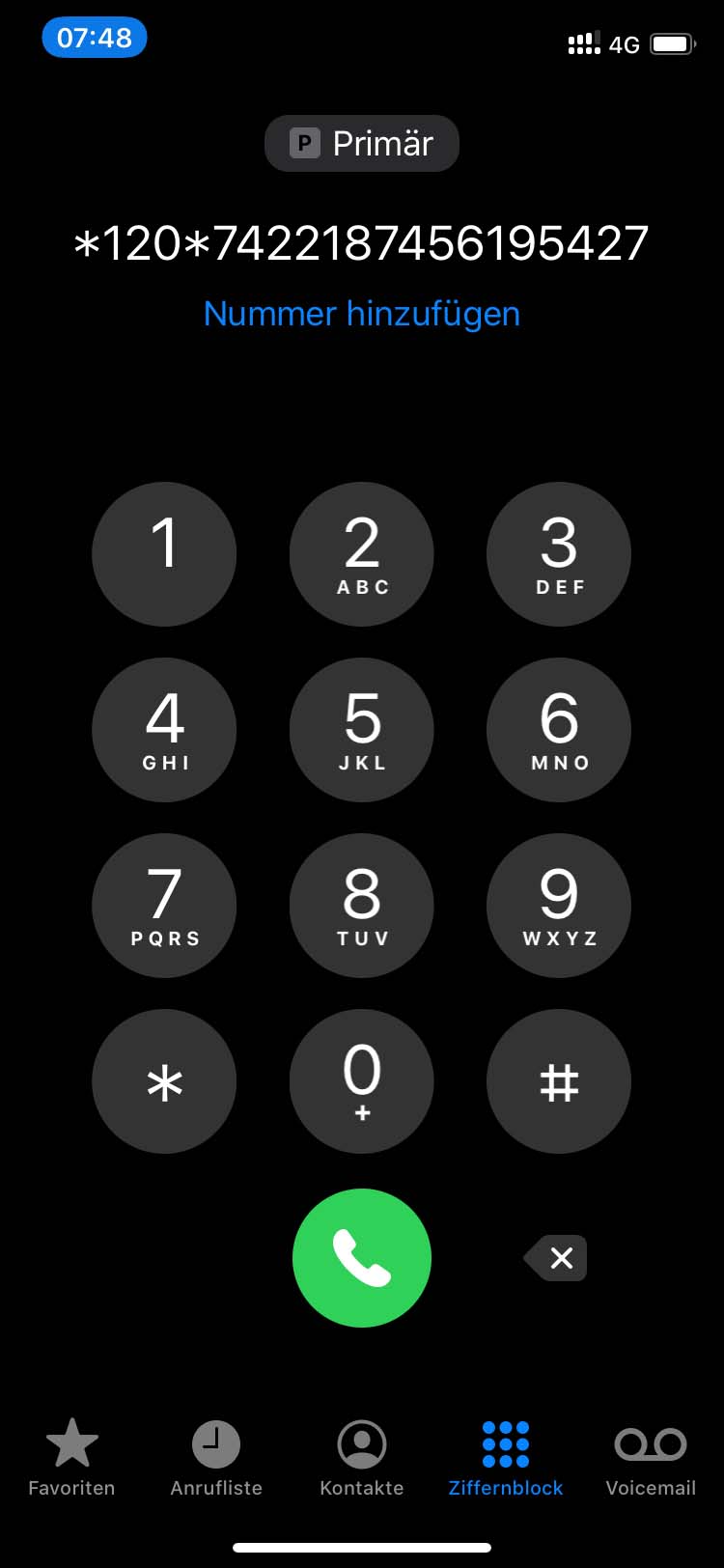Open the Primär SIM line selector
This screenshot has width=724, height=1568.
362,144
